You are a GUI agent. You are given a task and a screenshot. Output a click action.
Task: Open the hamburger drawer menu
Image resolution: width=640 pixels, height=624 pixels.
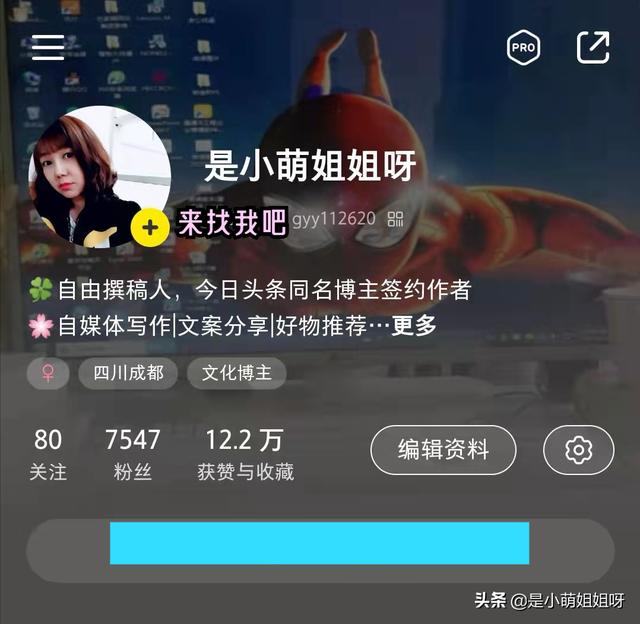(x=48, y=47)
